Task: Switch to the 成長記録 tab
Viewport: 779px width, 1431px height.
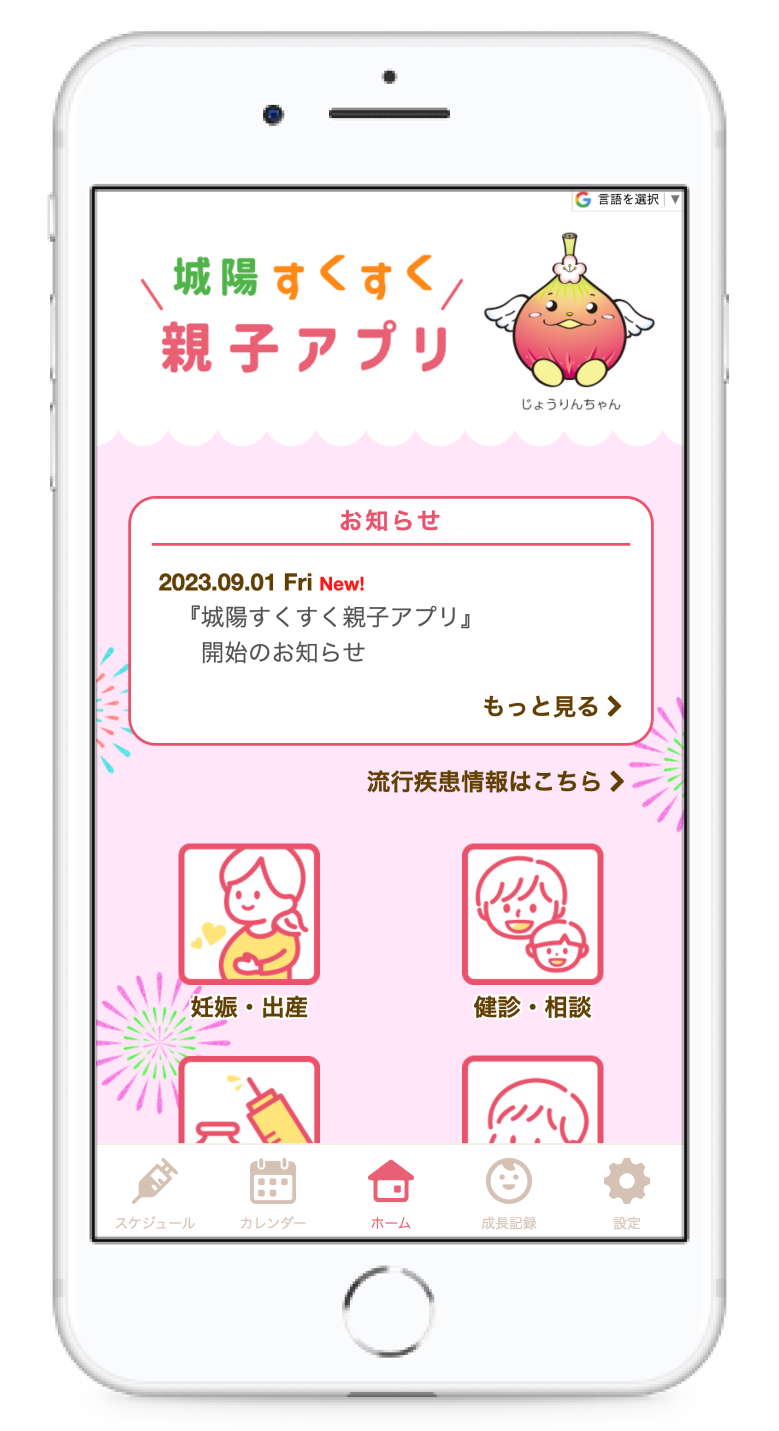Action: (x=508, y=1194)
